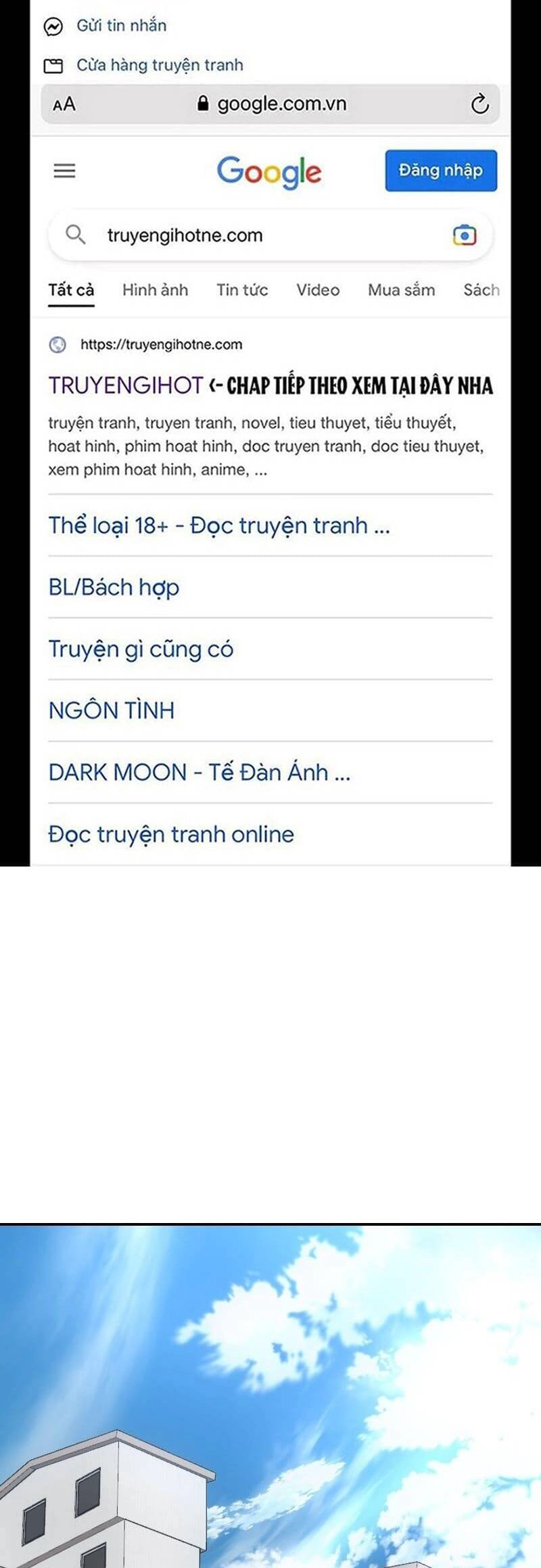
Task: Click the globe icon above truyengihotne.com result
Action: click(58, 344)
